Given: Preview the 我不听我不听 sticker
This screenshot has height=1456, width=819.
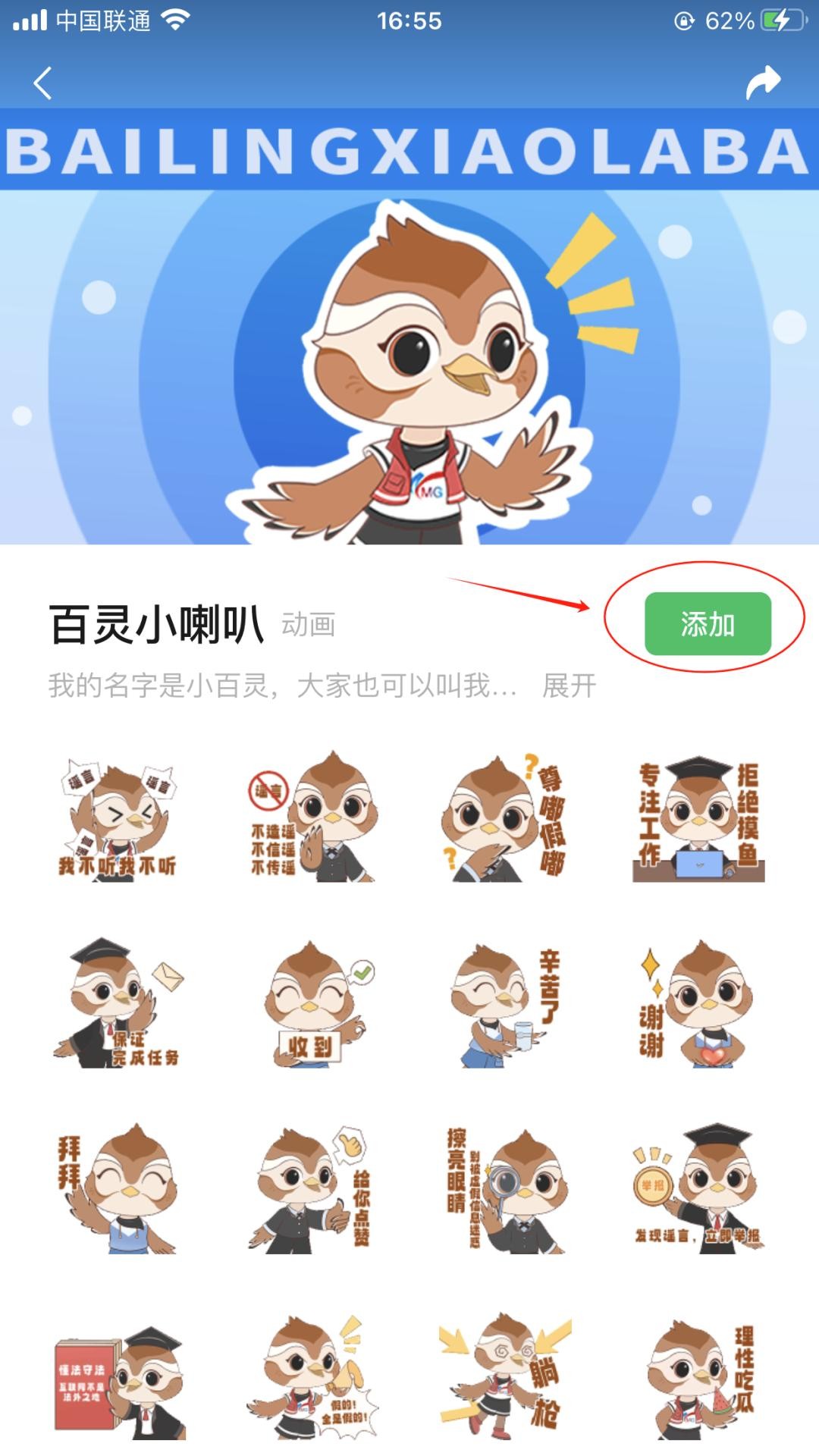Looking at the screenshot, I should click(118, 819).
